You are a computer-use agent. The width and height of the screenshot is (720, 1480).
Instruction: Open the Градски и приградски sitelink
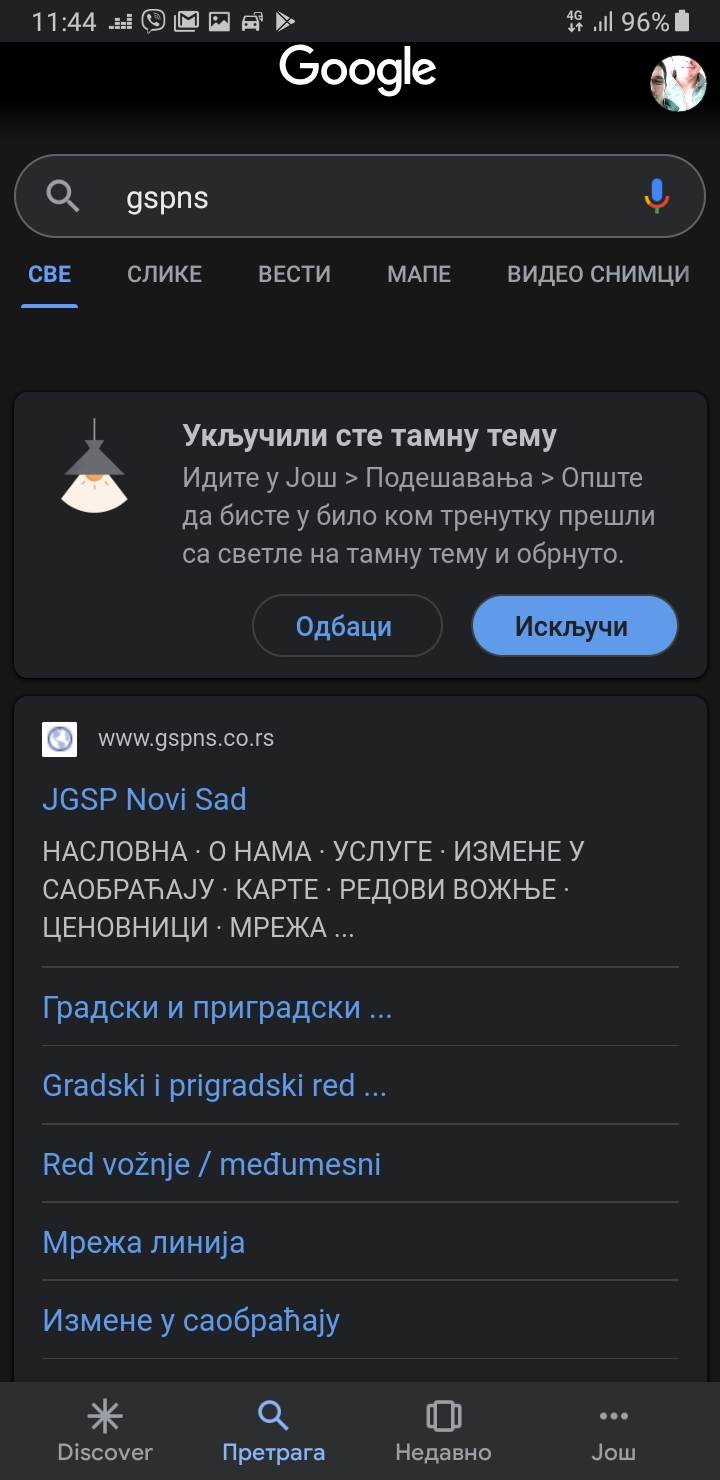217,1007
